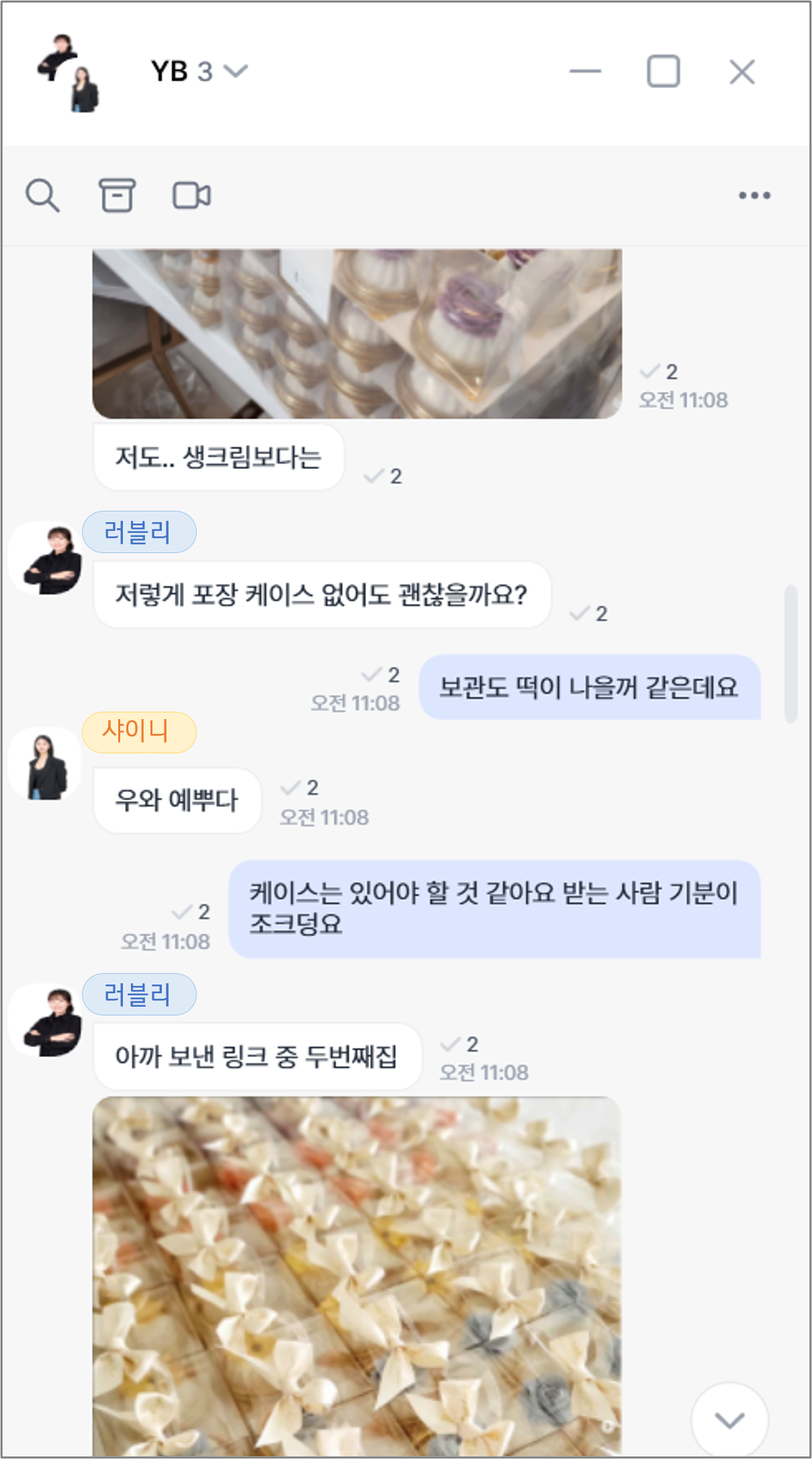Viewport: 812px width, 1459px height.
Task: Search within the YB chat
Action: pyautogui.click(x=42, y=196)
